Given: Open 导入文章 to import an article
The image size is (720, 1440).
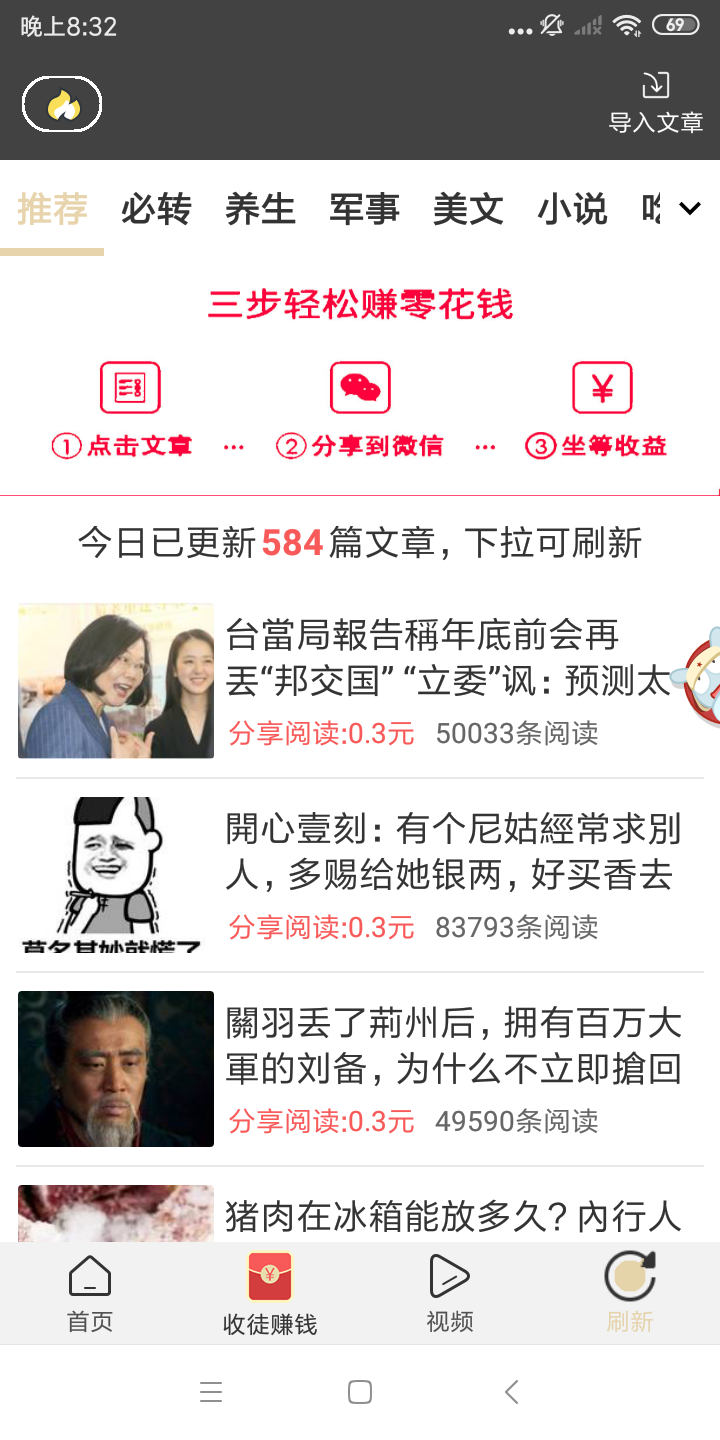Looking at the screenshot, I should point(656,103).
